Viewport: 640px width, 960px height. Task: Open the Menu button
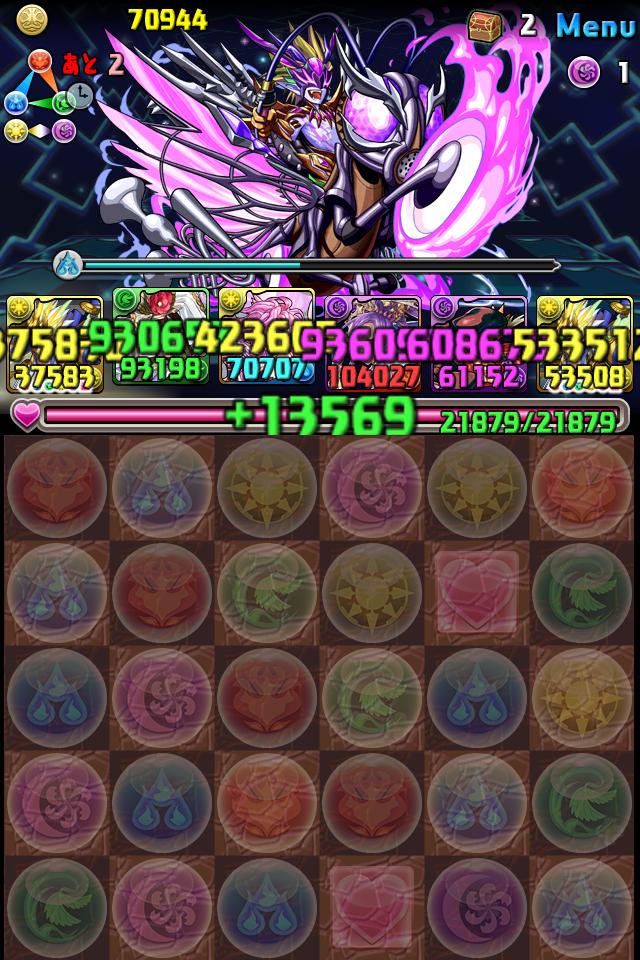[595, 25]
